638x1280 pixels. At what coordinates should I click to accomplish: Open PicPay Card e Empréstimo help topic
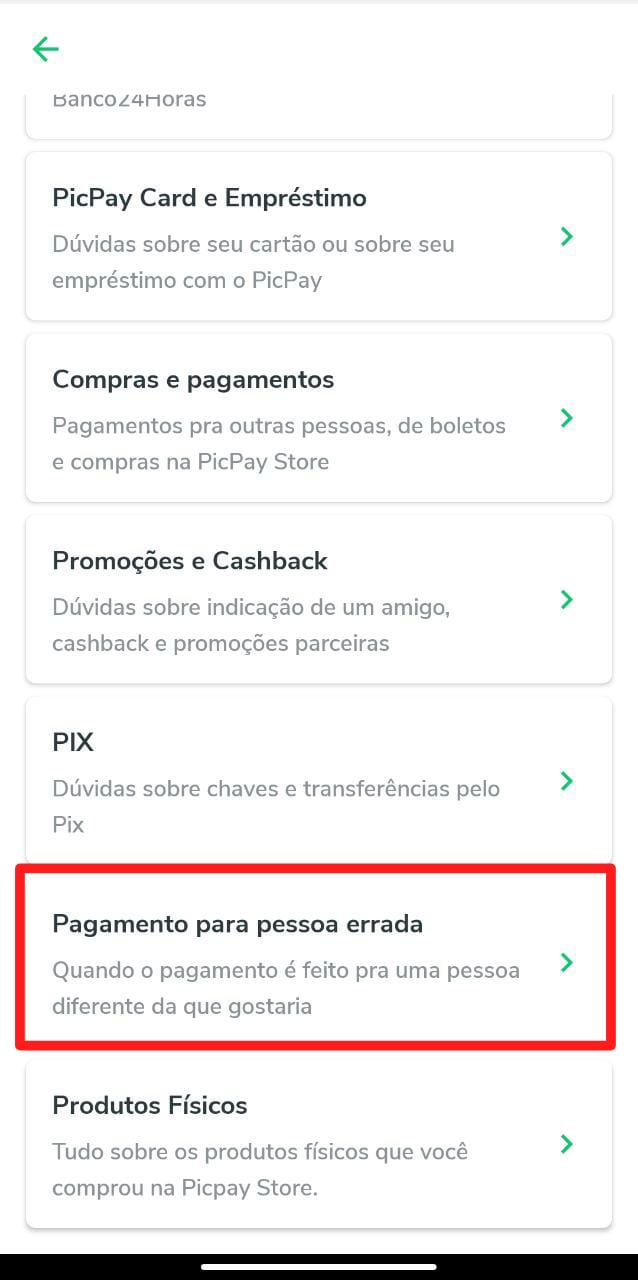(318, 237)
